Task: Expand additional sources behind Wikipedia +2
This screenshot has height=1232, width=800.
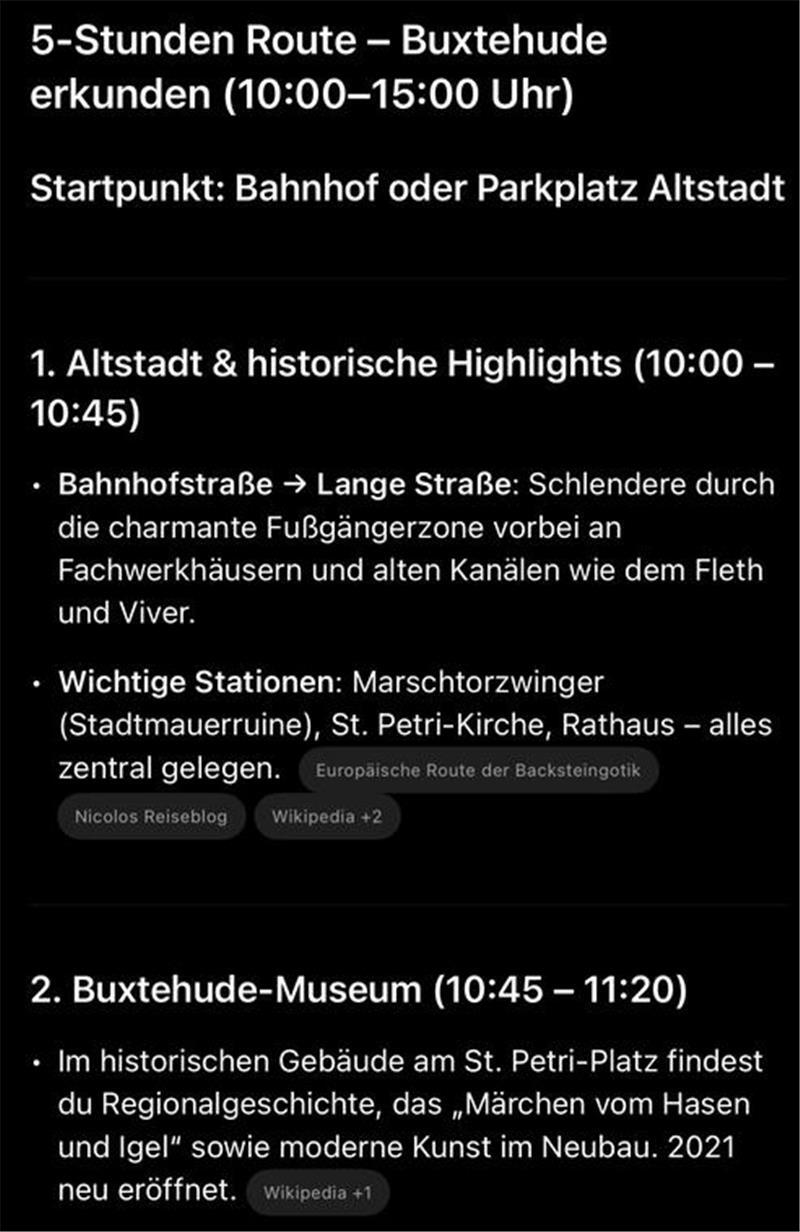Action: [x=328, y=816]
